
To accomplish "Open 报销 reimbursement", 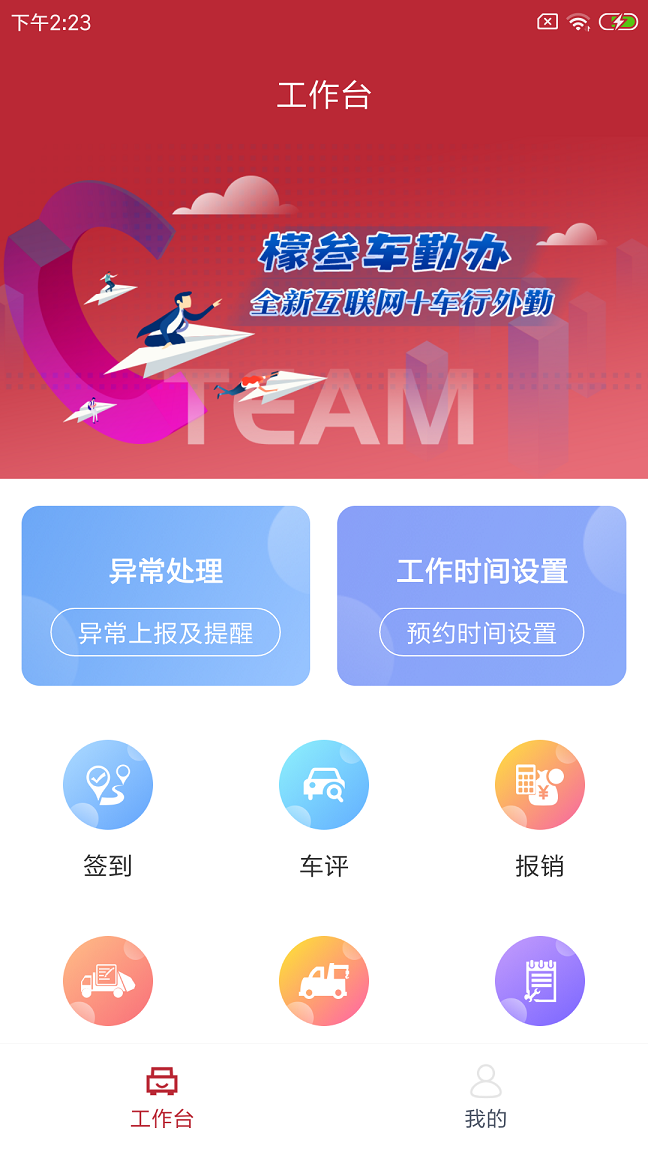I will point(540,786).
